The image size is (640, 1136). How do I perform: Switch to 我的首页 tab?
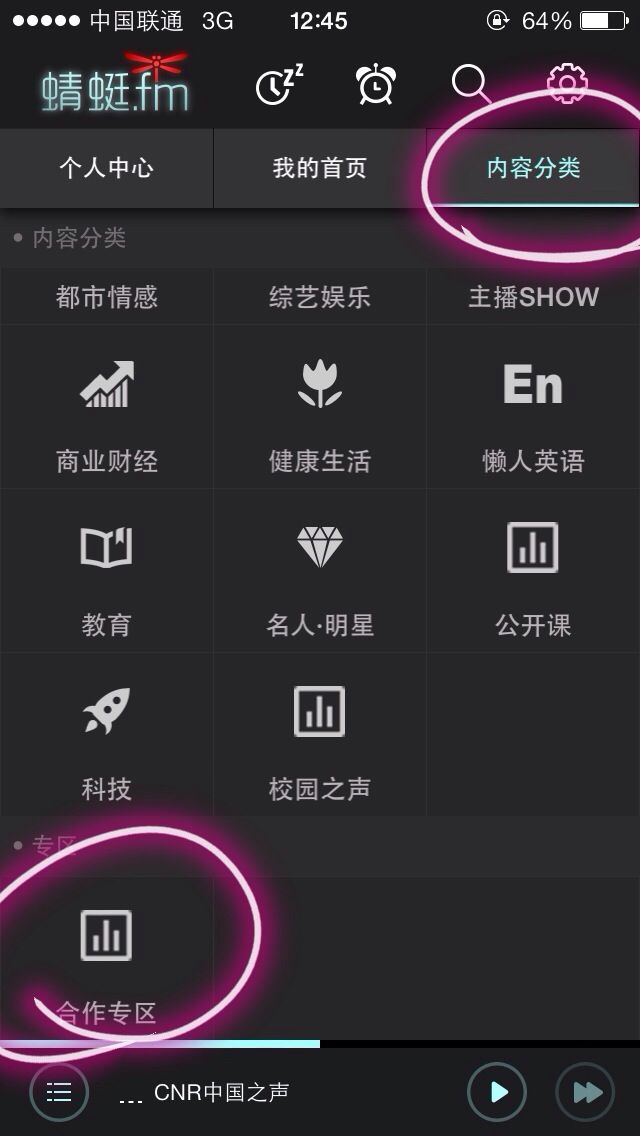[320, 168]
